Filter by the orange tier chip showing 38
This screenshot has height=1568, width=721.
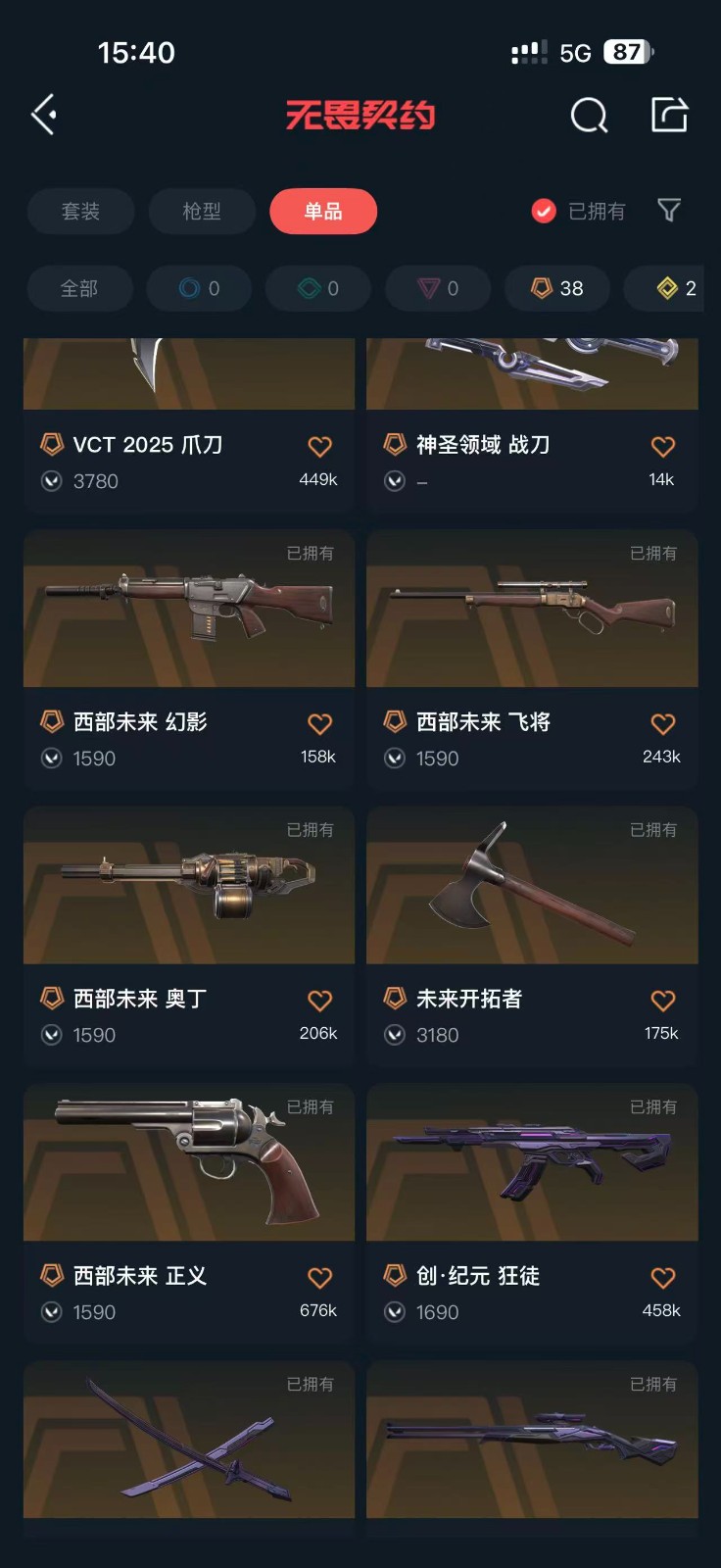point(557,288)
